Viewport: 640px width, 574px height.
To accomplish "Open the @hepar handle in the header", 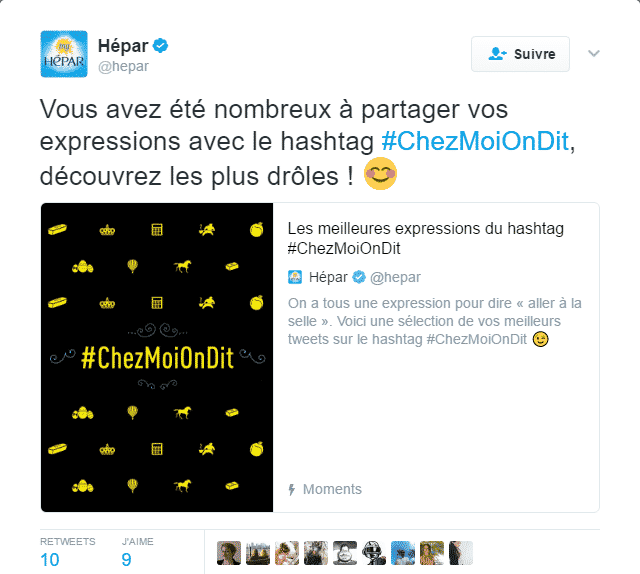I will point(122,67).
